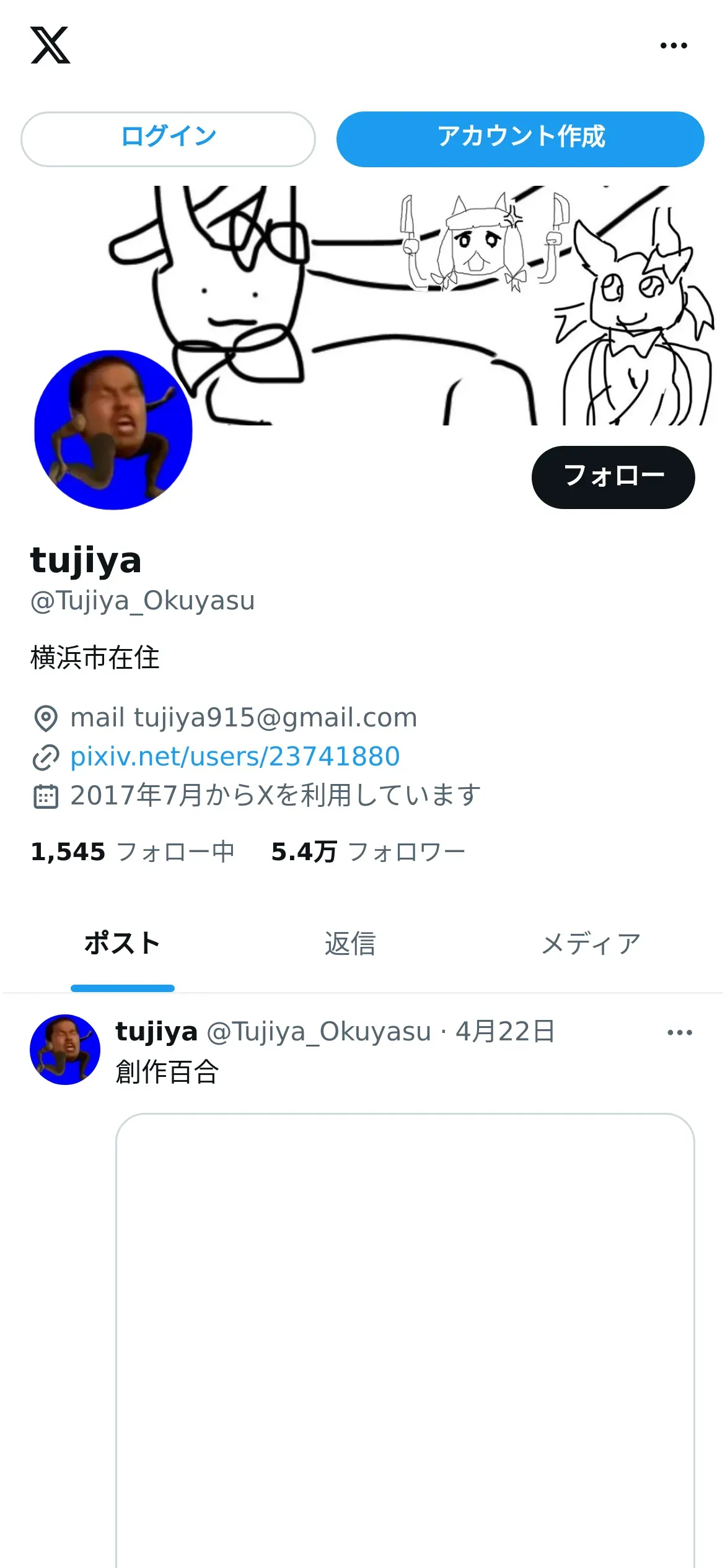Open the top-right overflow menu
The width and height of the screenshot is (725, 1568).
pos(674,45)
